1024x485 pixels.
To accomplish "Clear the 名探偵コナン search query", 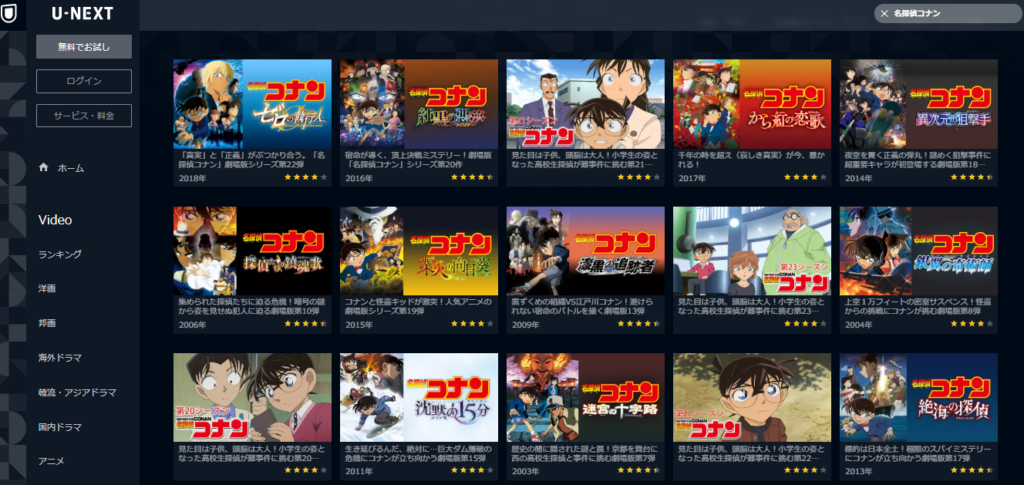I will (884, 13).
